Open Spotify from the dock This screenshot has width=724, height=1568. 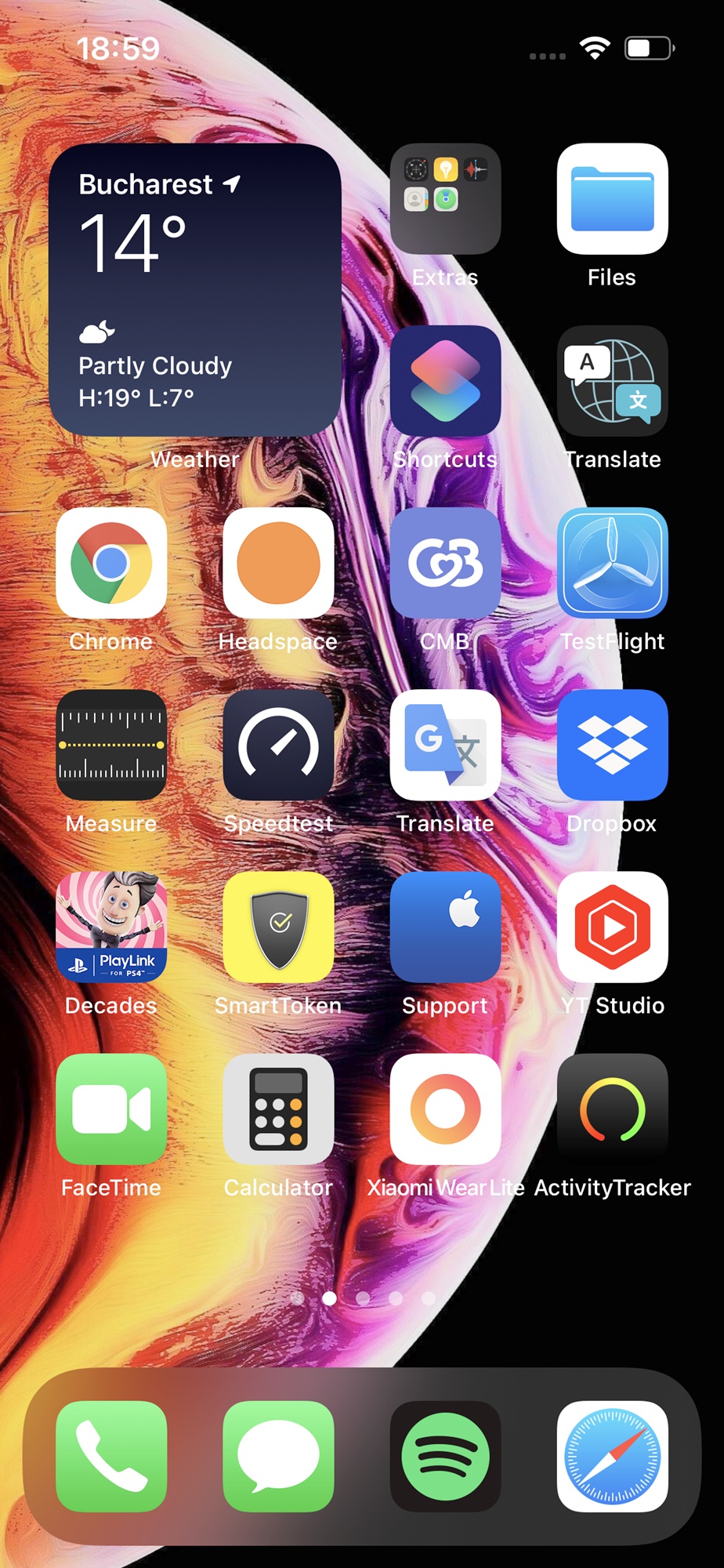click(445, 1456)
